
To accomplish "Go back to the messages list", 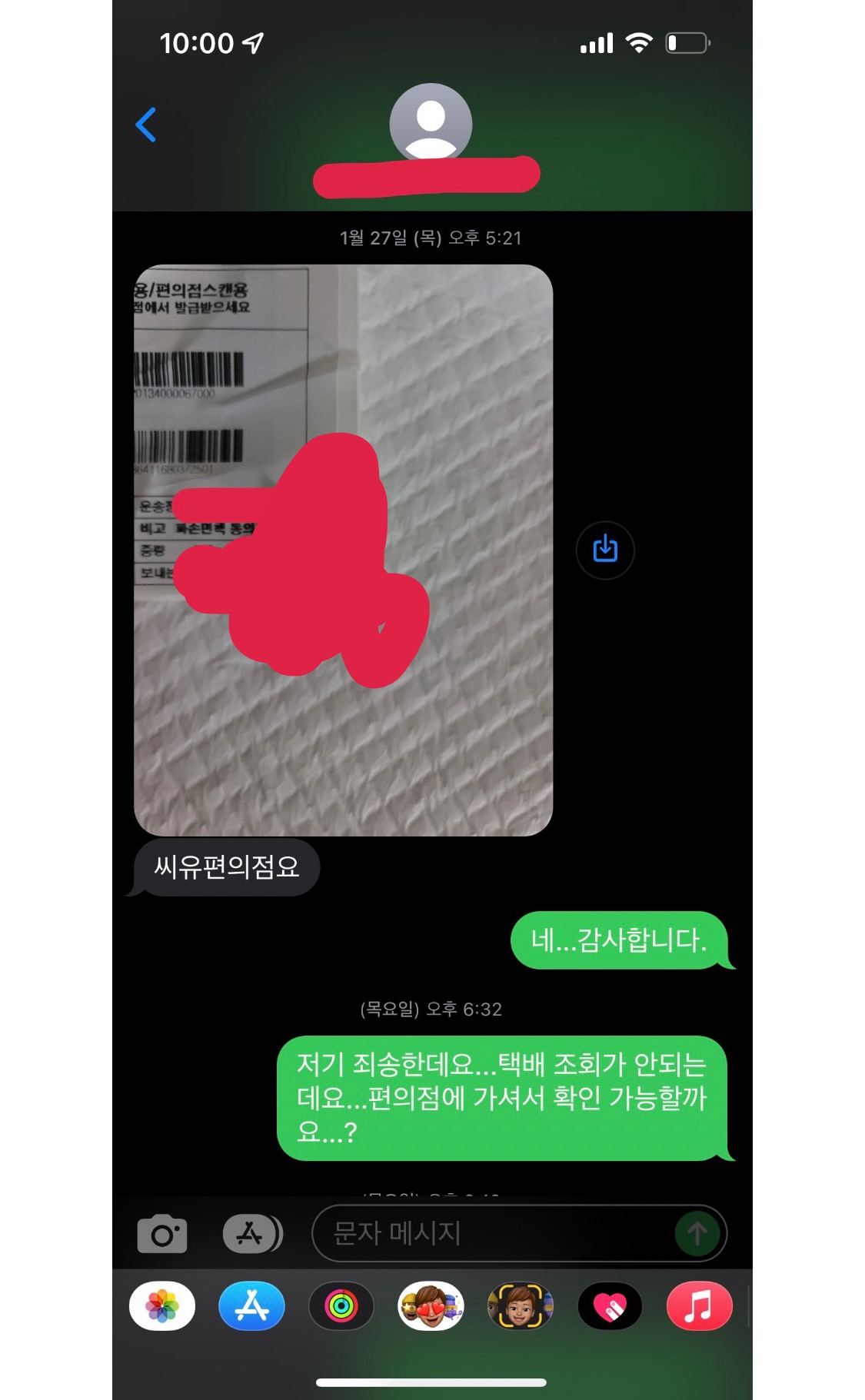I will click(x=146, y=125).
